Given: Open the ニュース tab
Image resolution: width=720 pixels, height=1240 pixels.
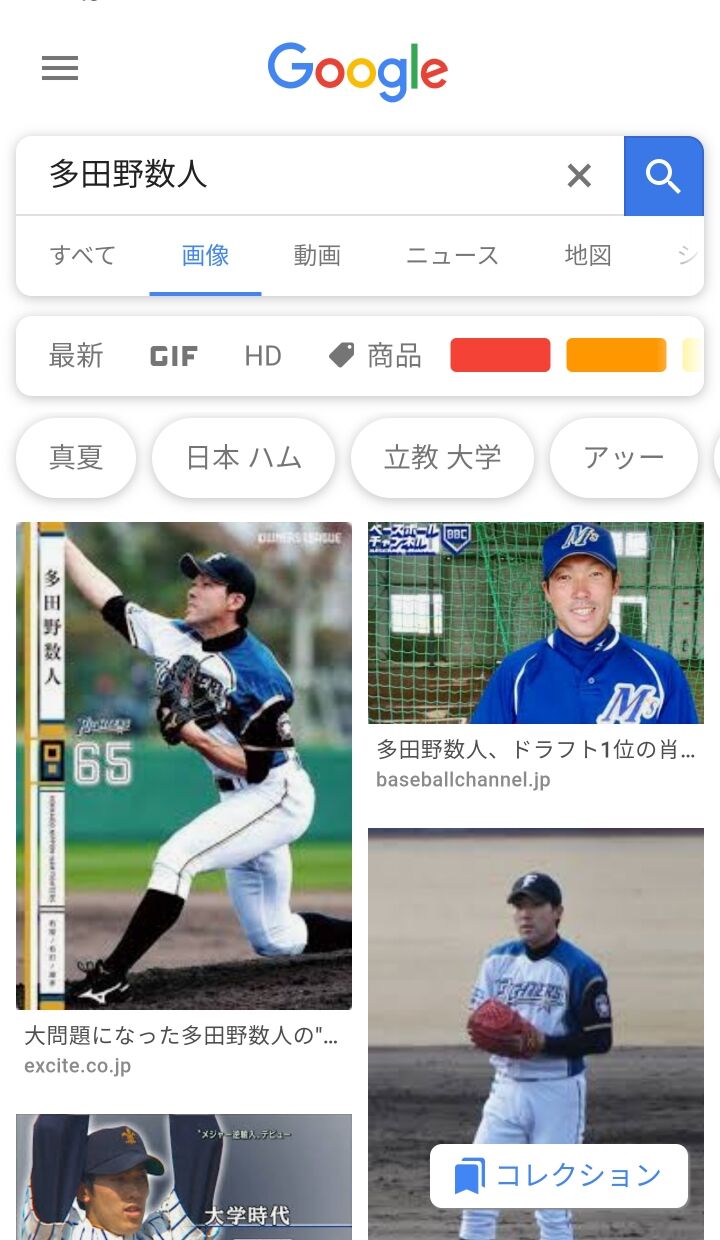Looking at the screenshot, I should click(452, 256).
